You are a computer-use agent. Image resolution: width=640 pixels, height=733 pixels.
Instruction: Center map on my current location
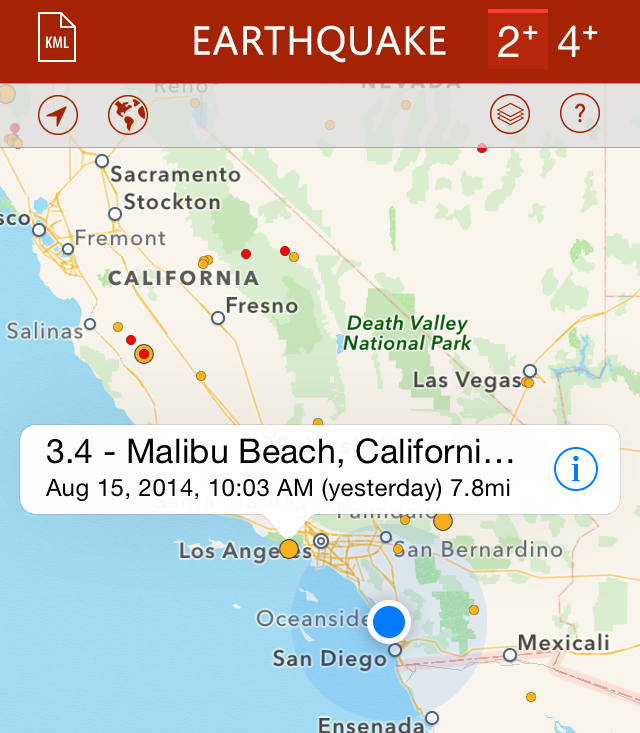(58, 115)
